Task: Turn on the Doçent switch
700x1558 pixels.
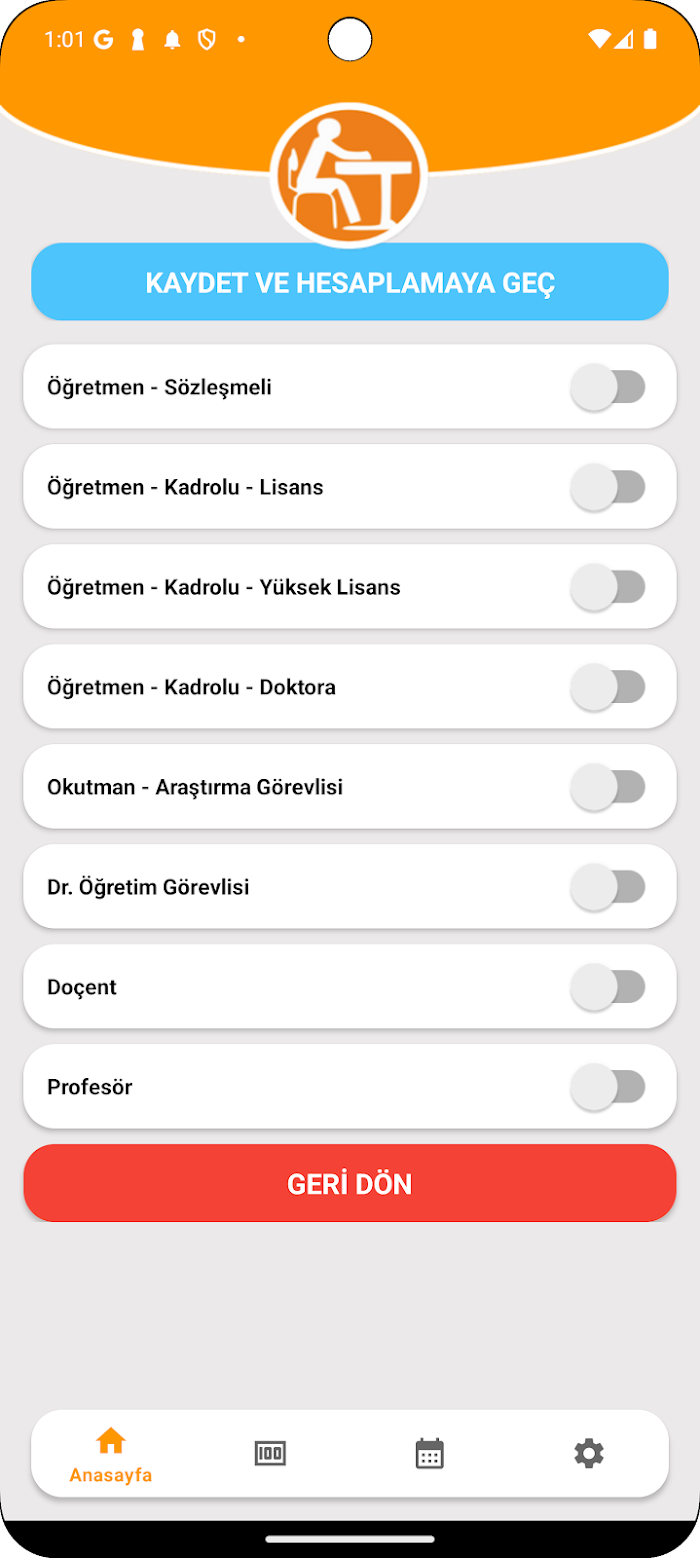Action: 608,987
